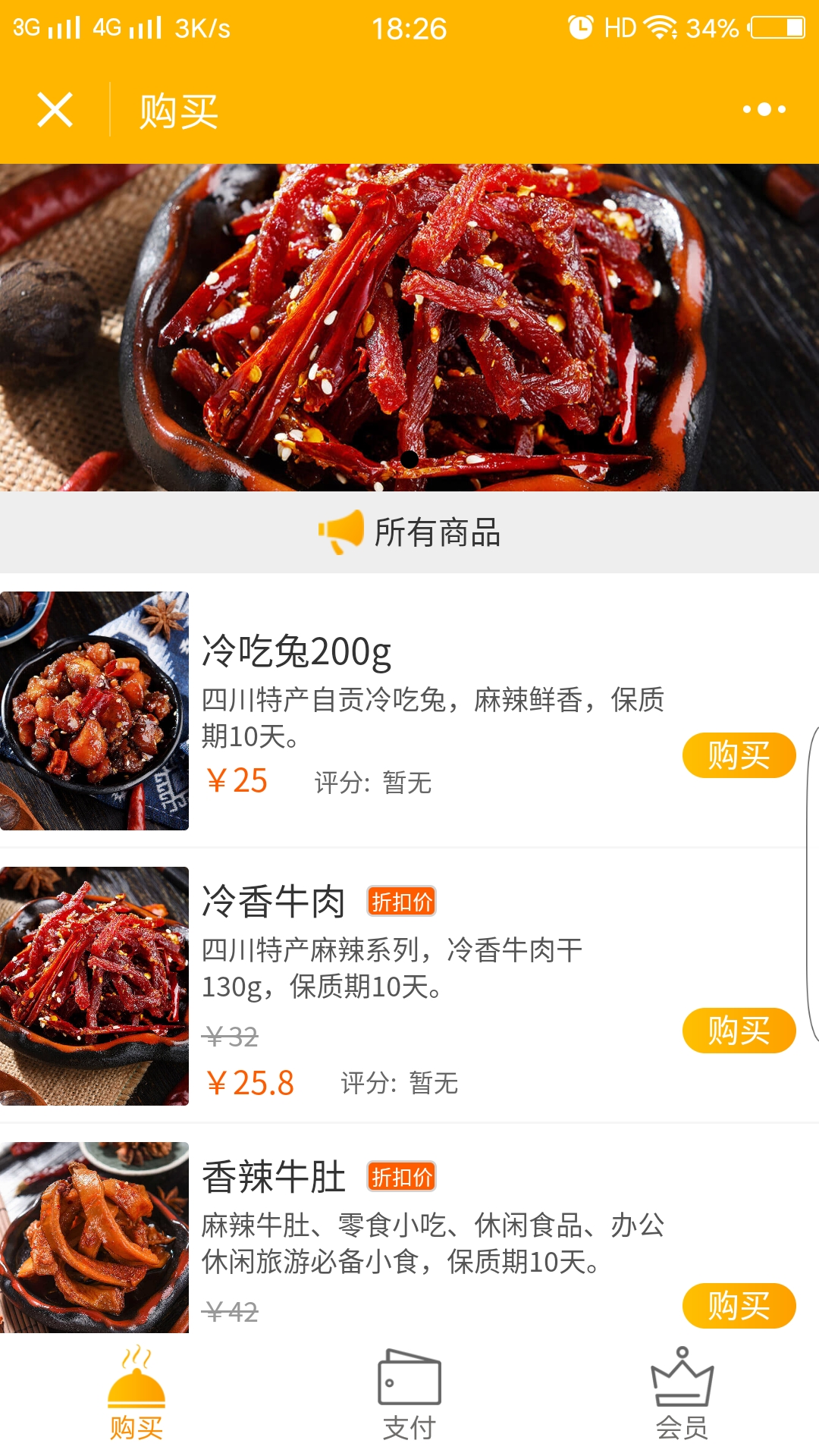Close the mini program with X
This screenshot has width=819, height=1456.
tap(55, 110)
